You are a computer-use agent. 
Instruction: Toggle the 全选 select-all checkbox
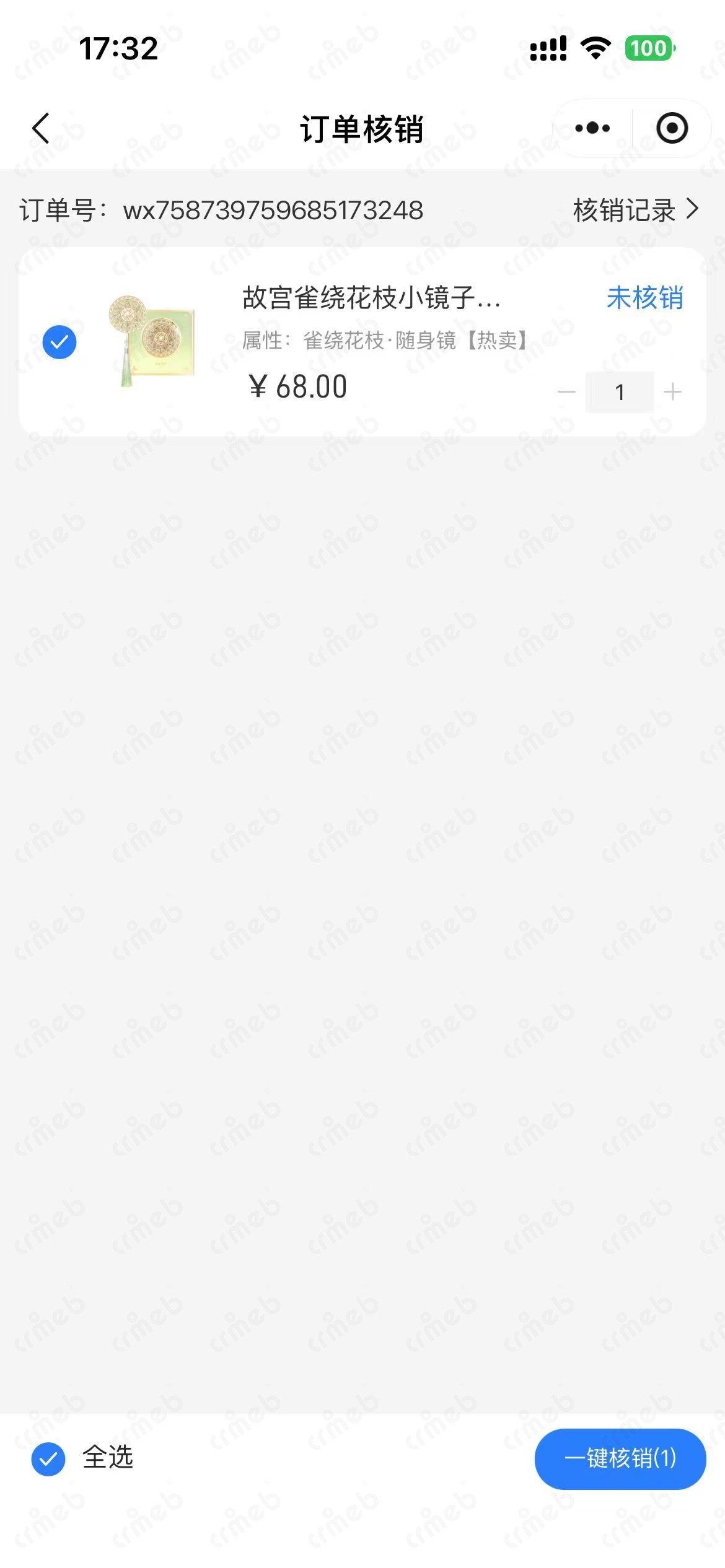(49, 1458)
